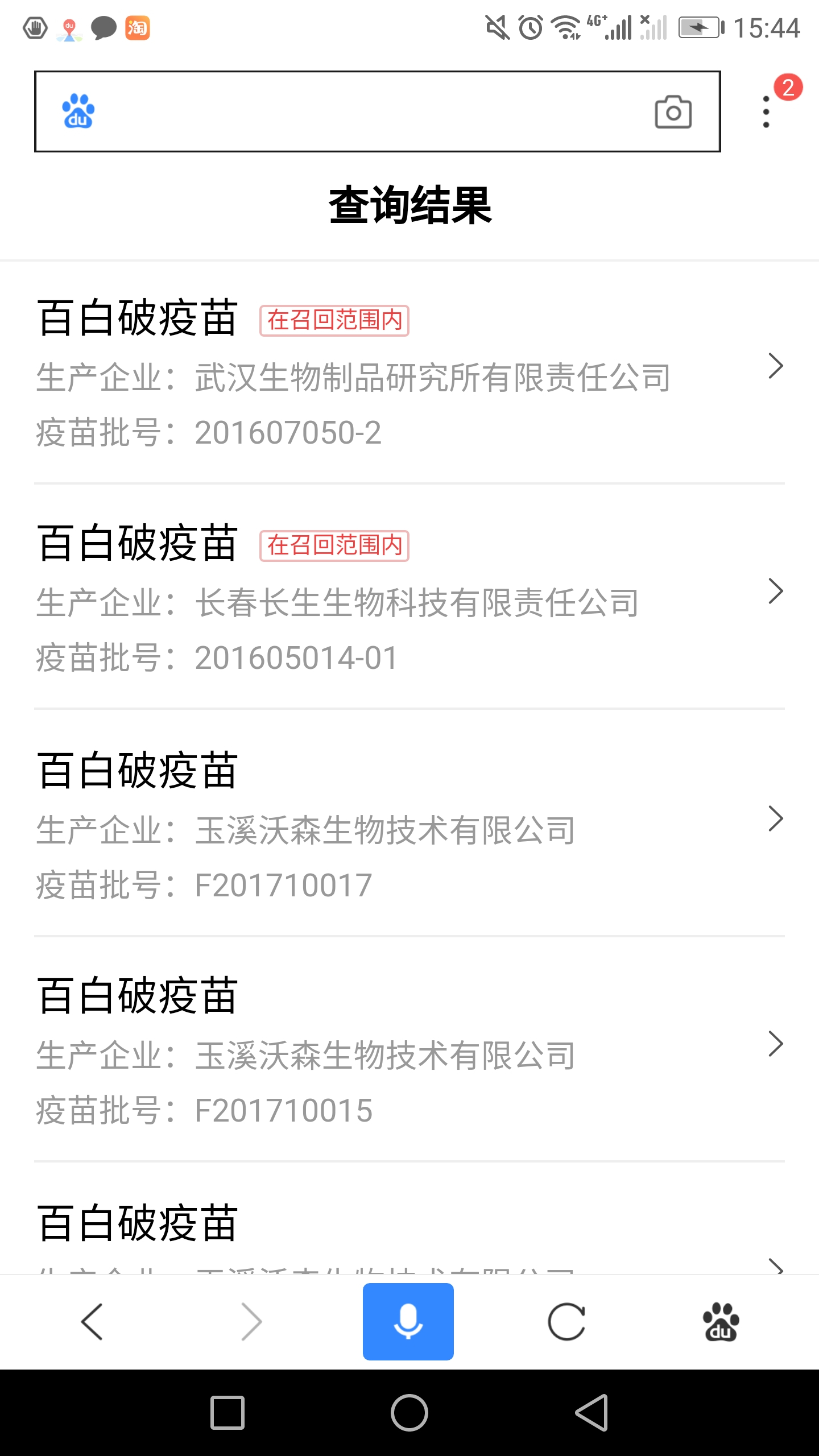Tap the blue voice search microphone

click(x=408, y=1321)
